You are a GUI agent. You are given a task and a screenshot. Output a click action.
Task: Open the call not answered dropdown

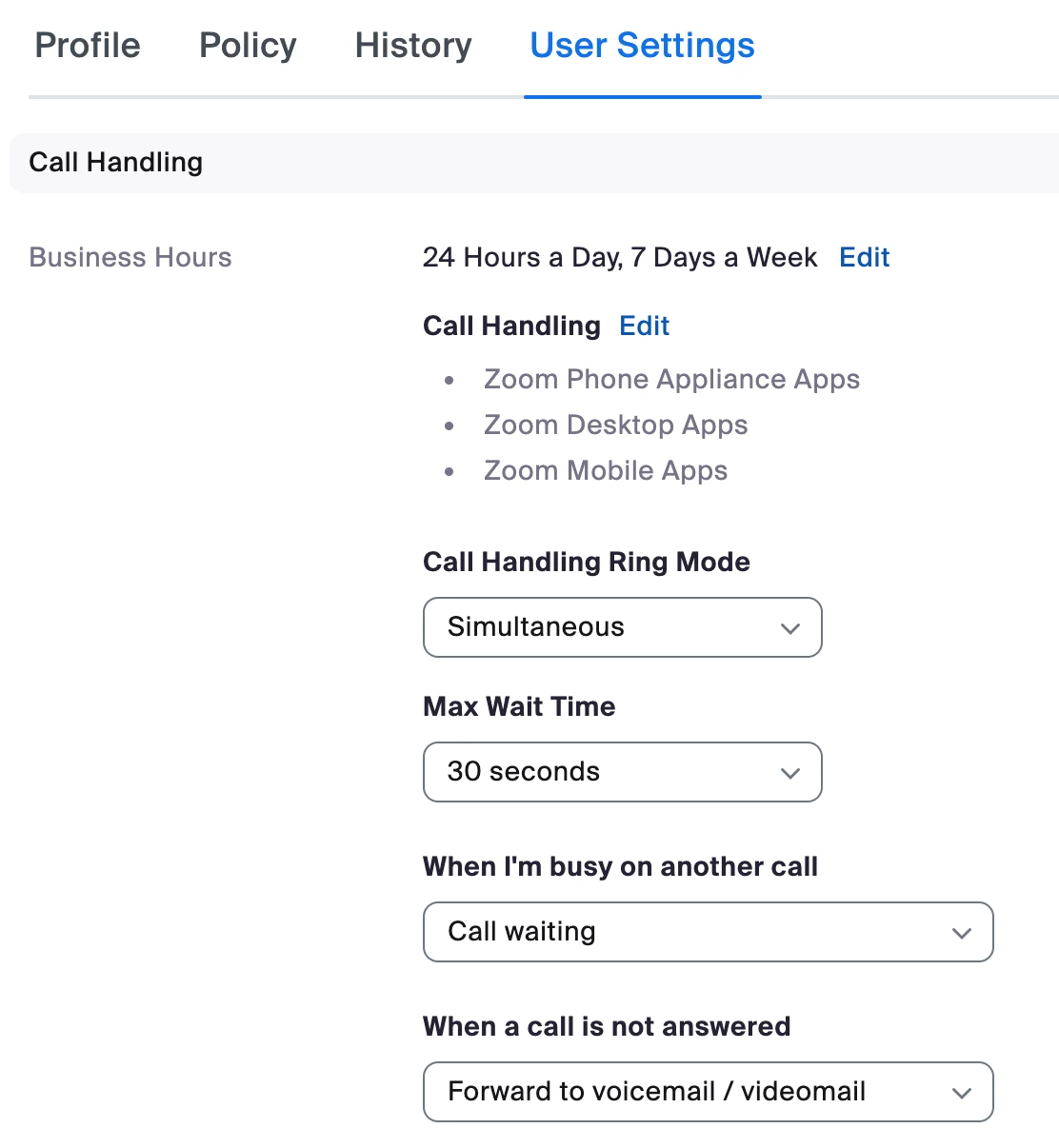coord(708,1092)
